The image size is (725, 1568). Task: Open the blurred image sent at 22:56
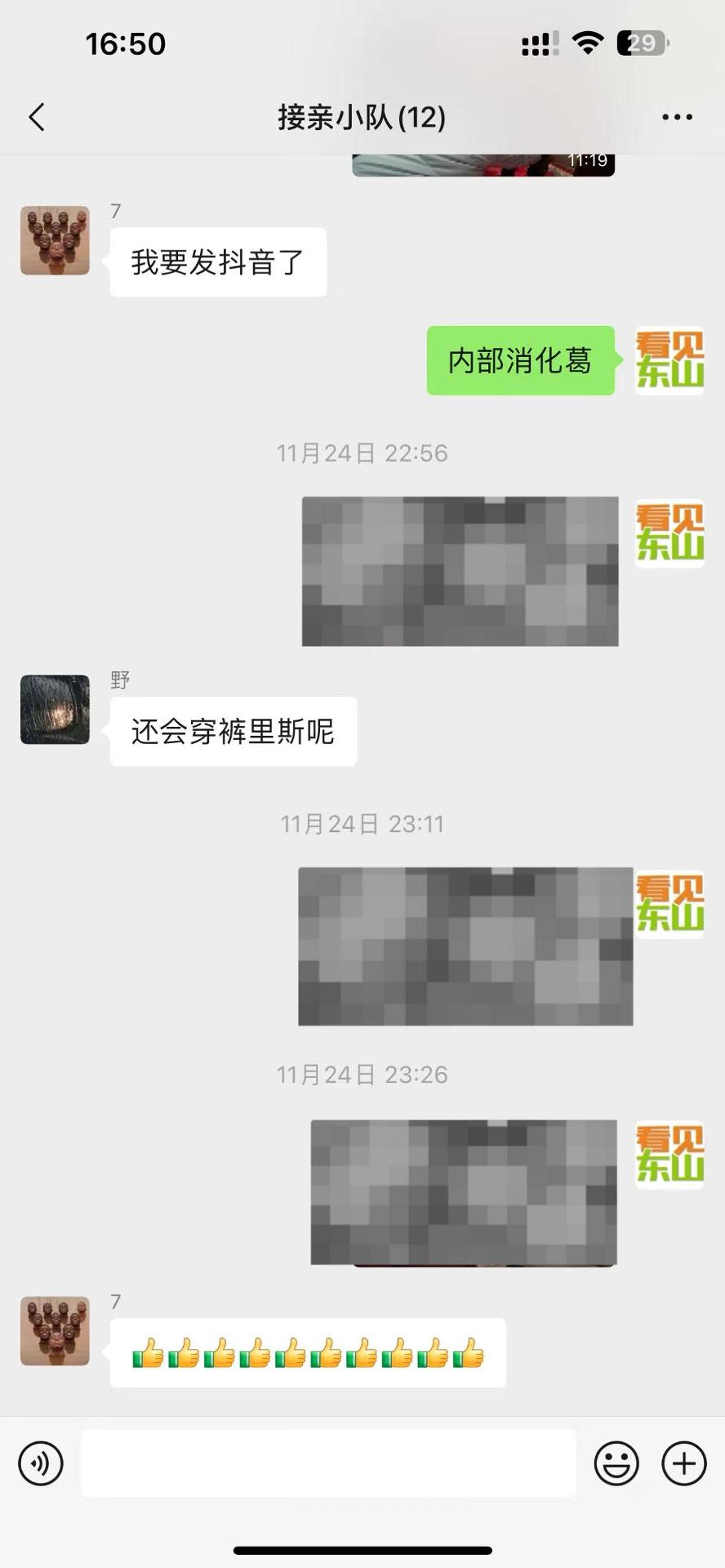(460, 571)
